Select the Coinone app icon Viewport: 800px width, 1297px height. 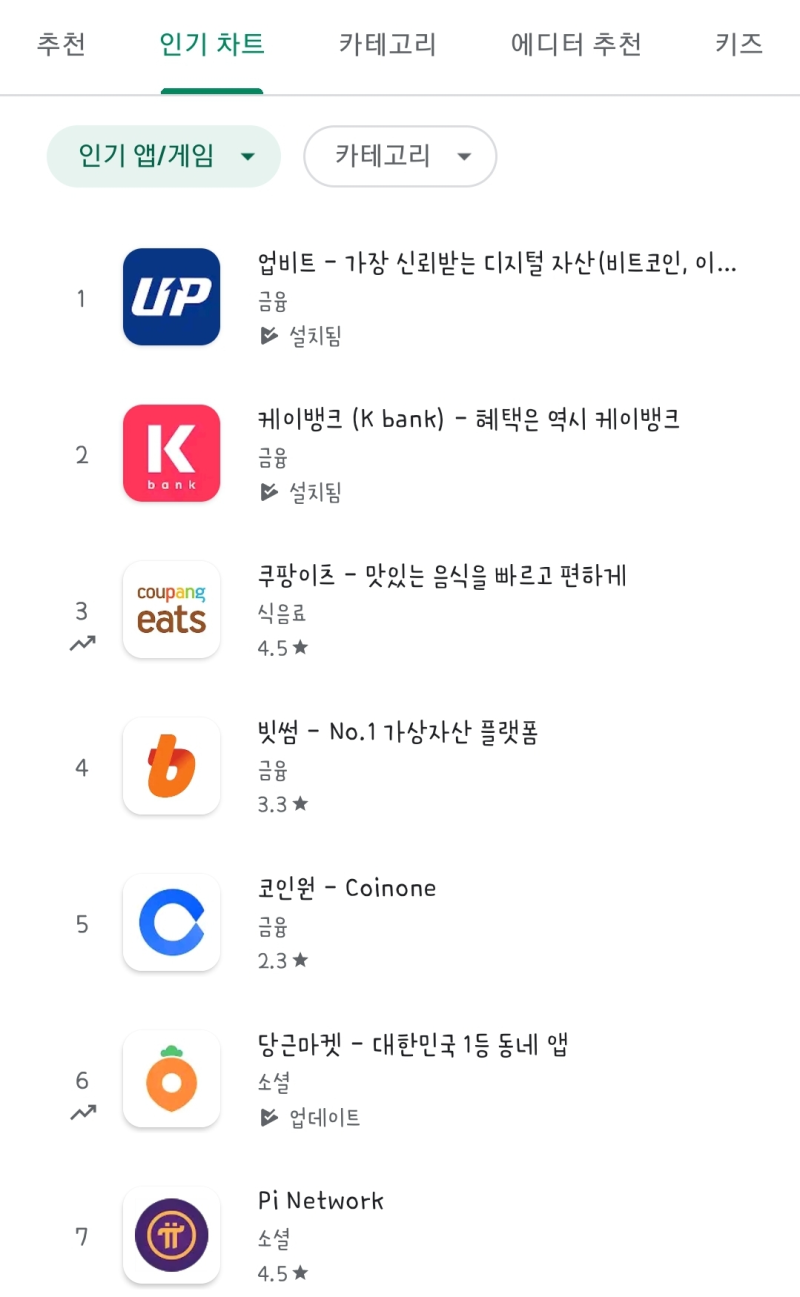[x=170, y=922]
